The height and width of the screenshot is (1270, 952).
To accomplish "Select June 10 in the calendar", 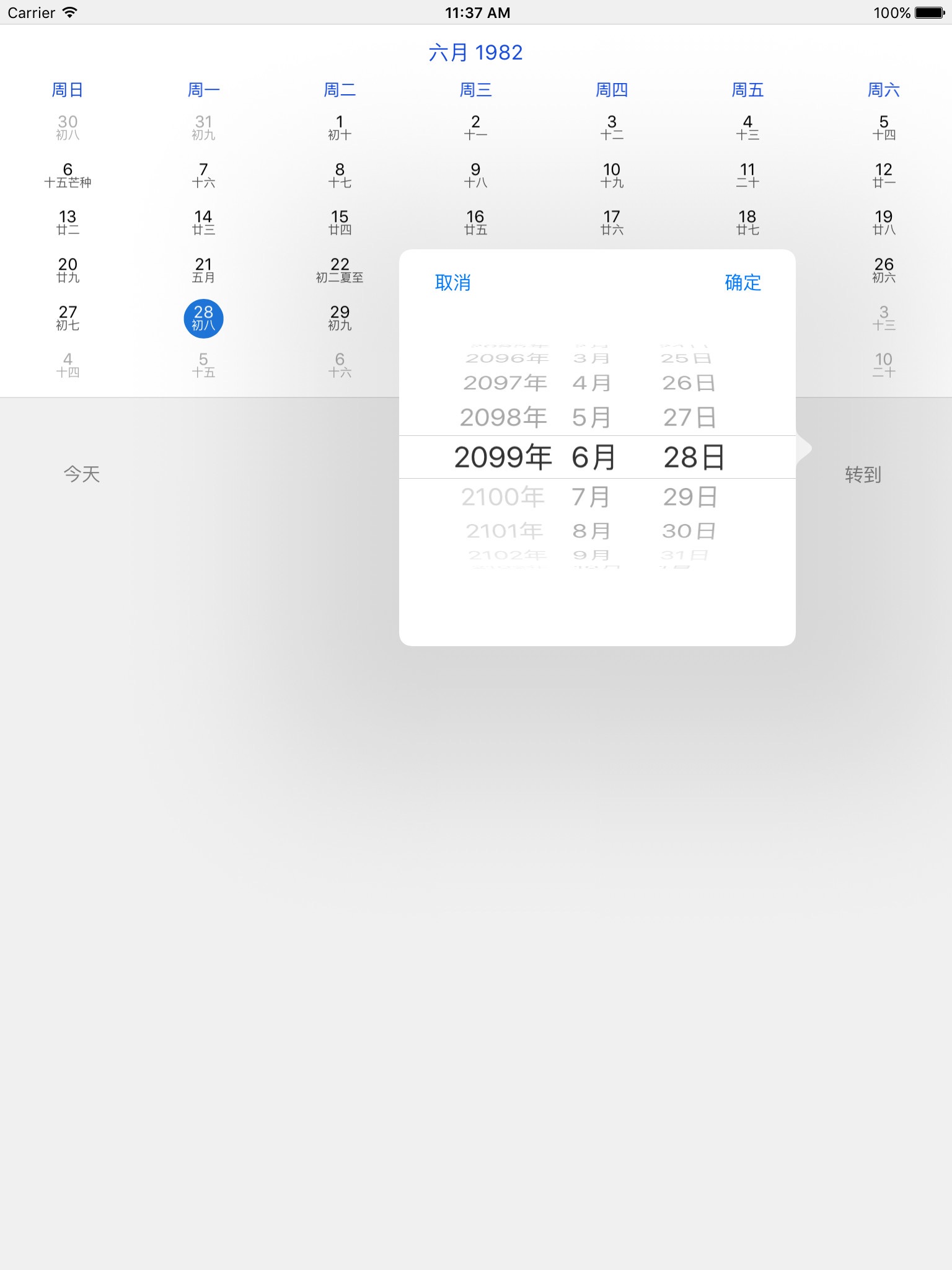I will pyautogui.click(x=612, y=175).
